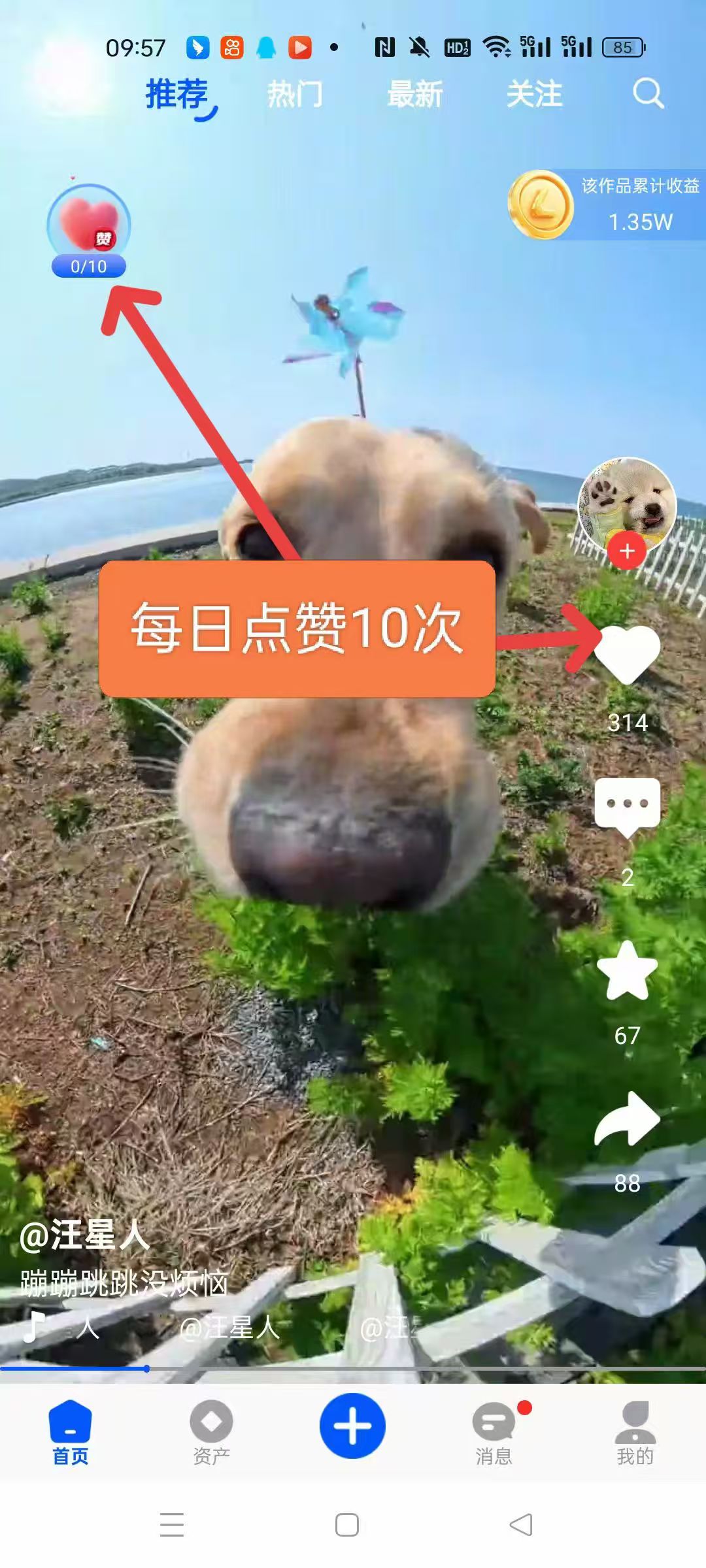706x1568 pixels.
Task: Switch to the 最新 tab
Action: 415,94
